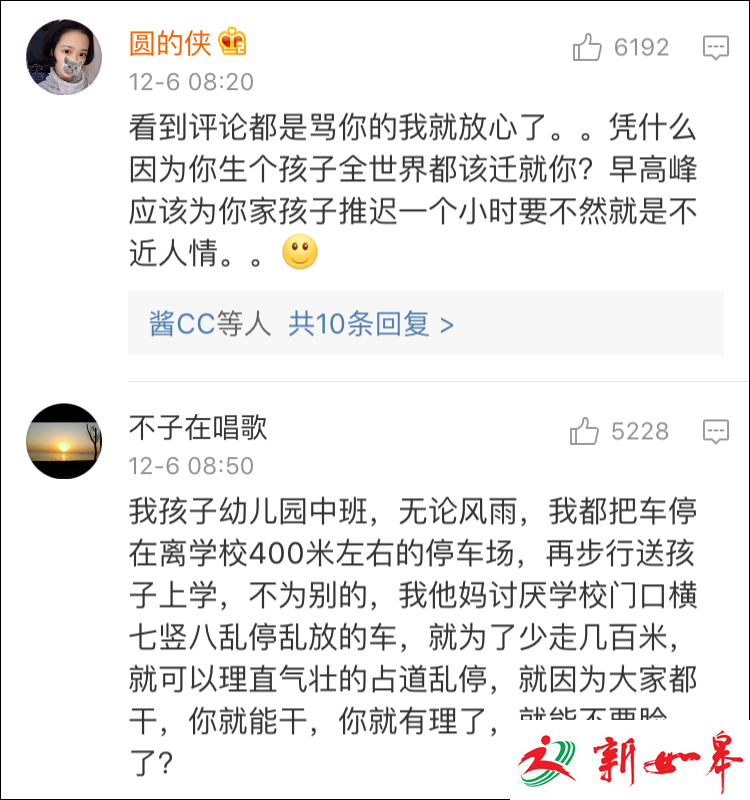Open username link 圆的侠

pyautogui.click(x=171, y=43)
